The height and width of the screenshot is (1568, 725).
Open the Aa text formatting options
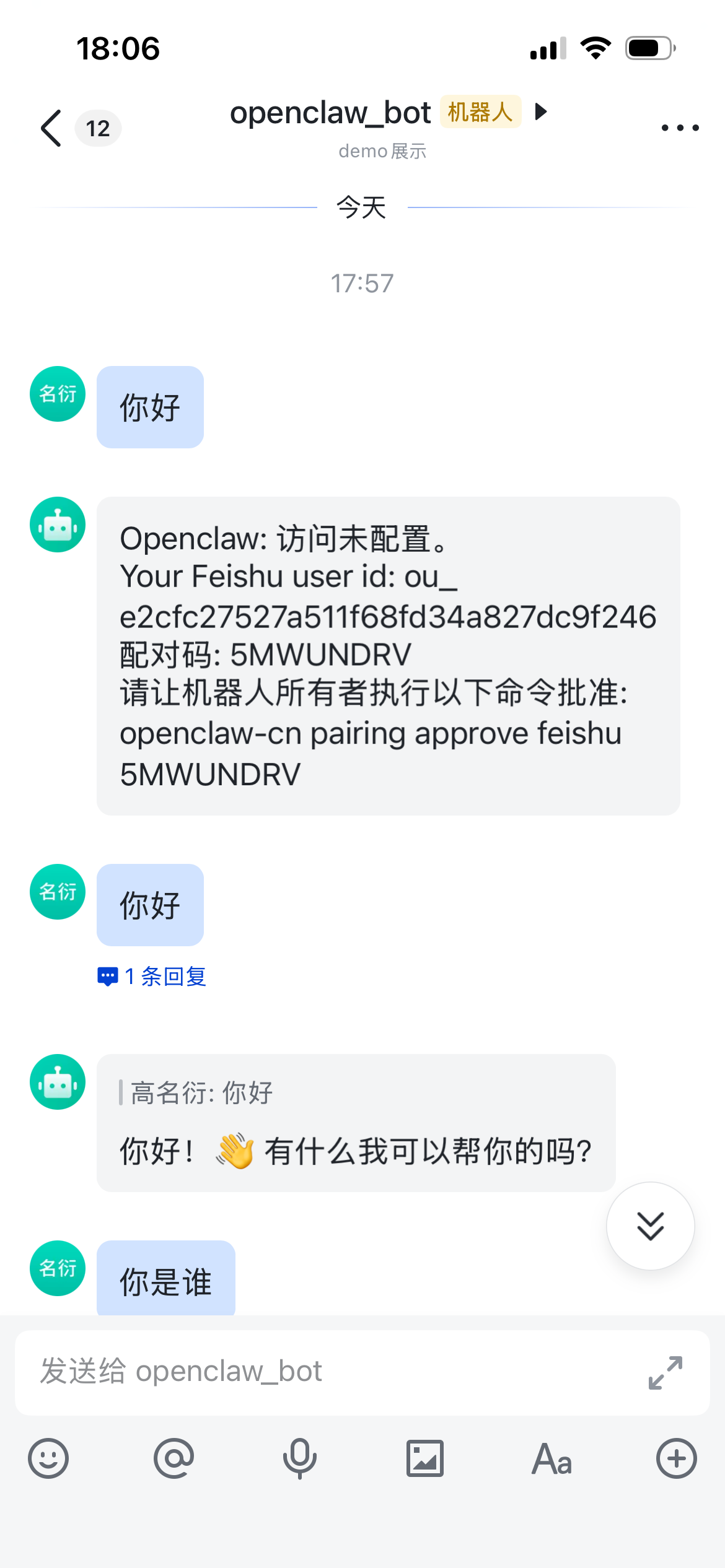point(551,1458)
